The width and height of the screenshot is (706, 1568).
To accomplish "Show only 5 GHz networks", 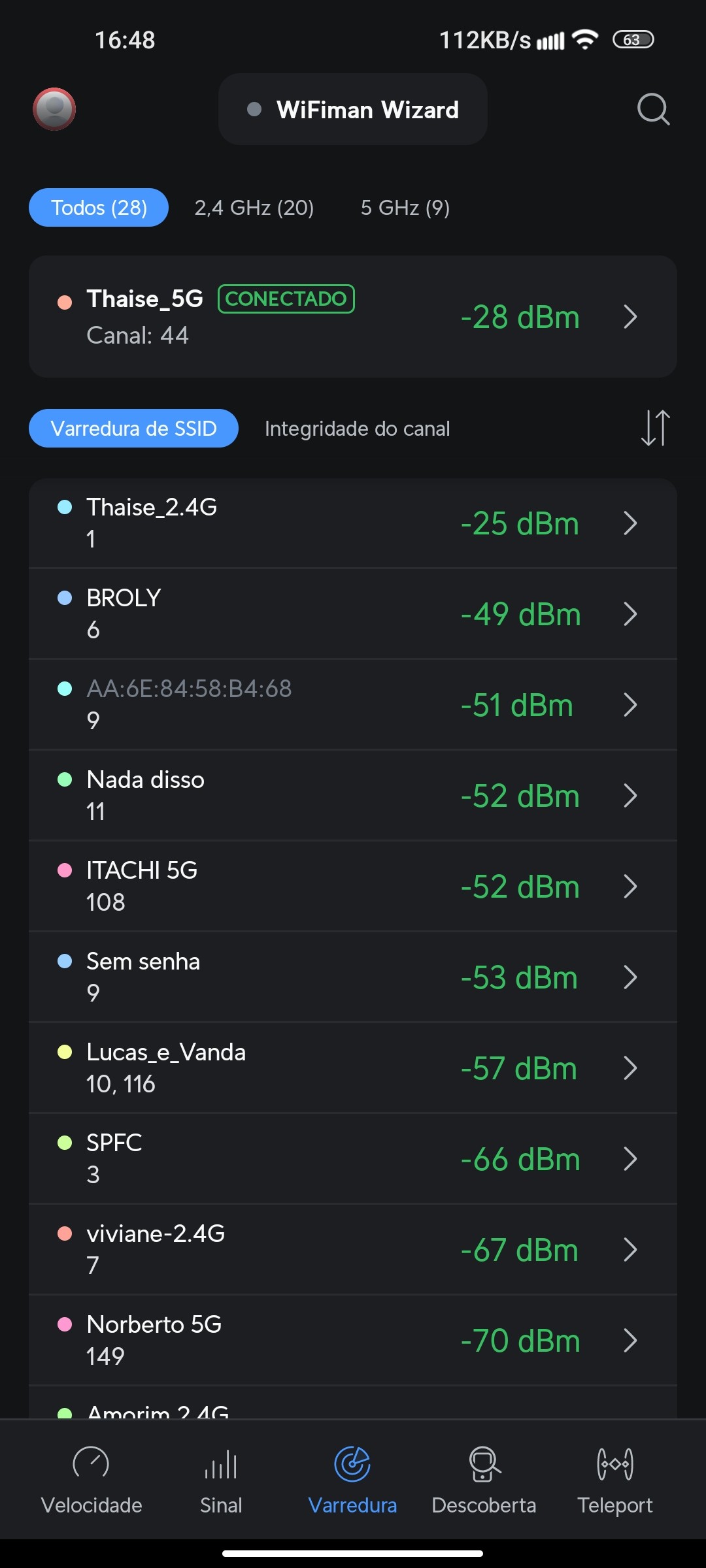I will 405,208.
